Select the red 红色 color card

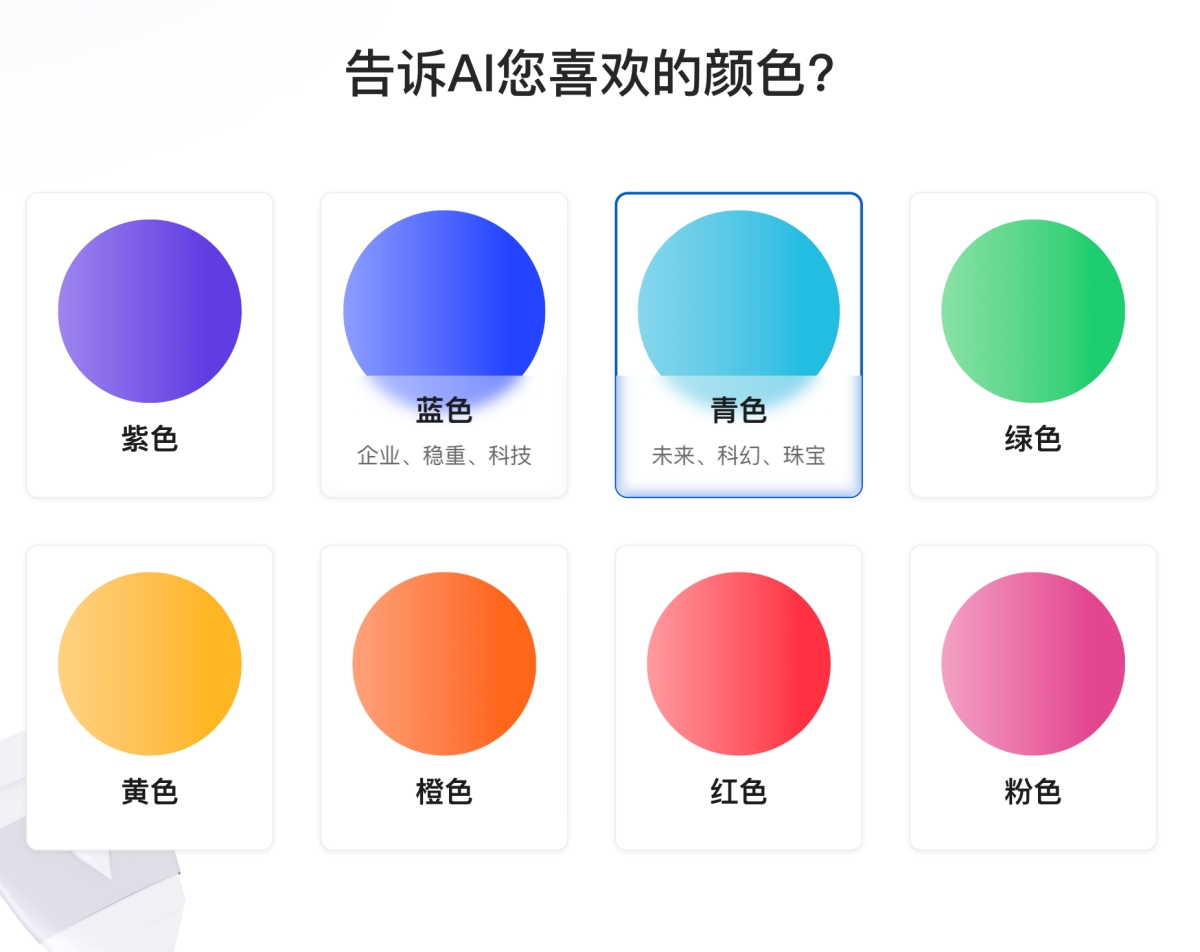738,697
